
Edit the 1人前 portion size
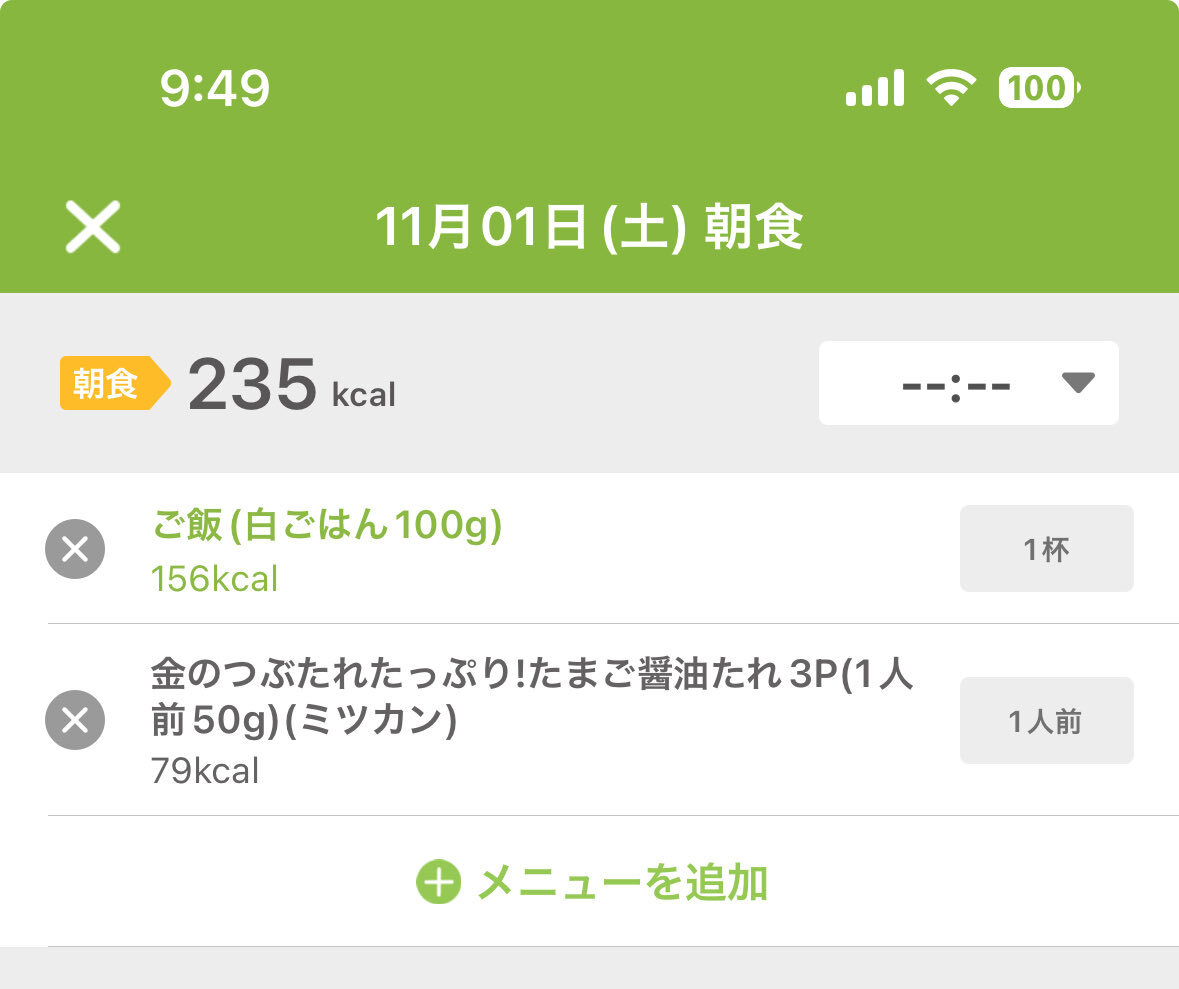tap(1046, 721)
